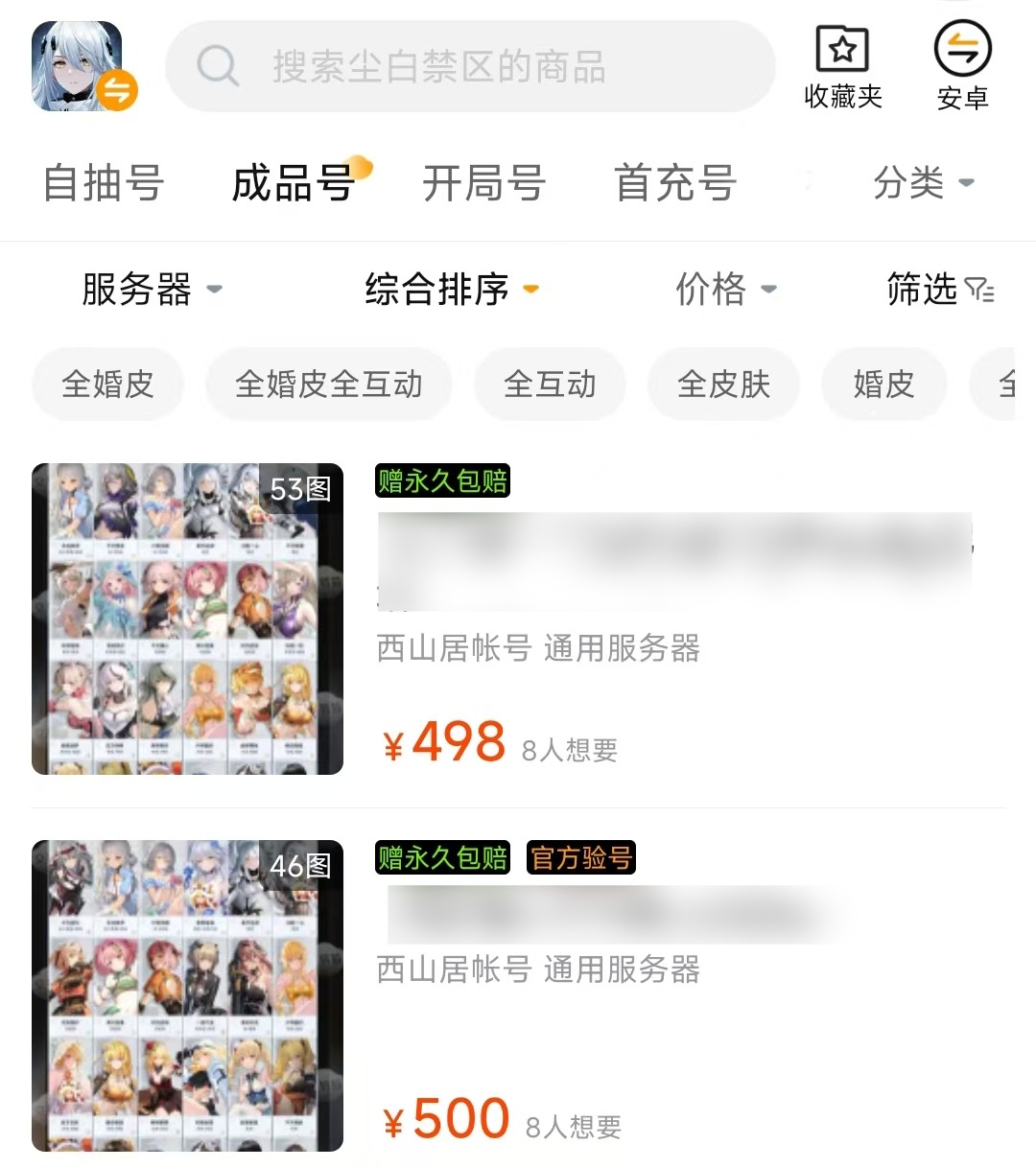The image size is (1036, 1168).
Task: Tap the 婚皮 filter chip
Action: (883, 385)
